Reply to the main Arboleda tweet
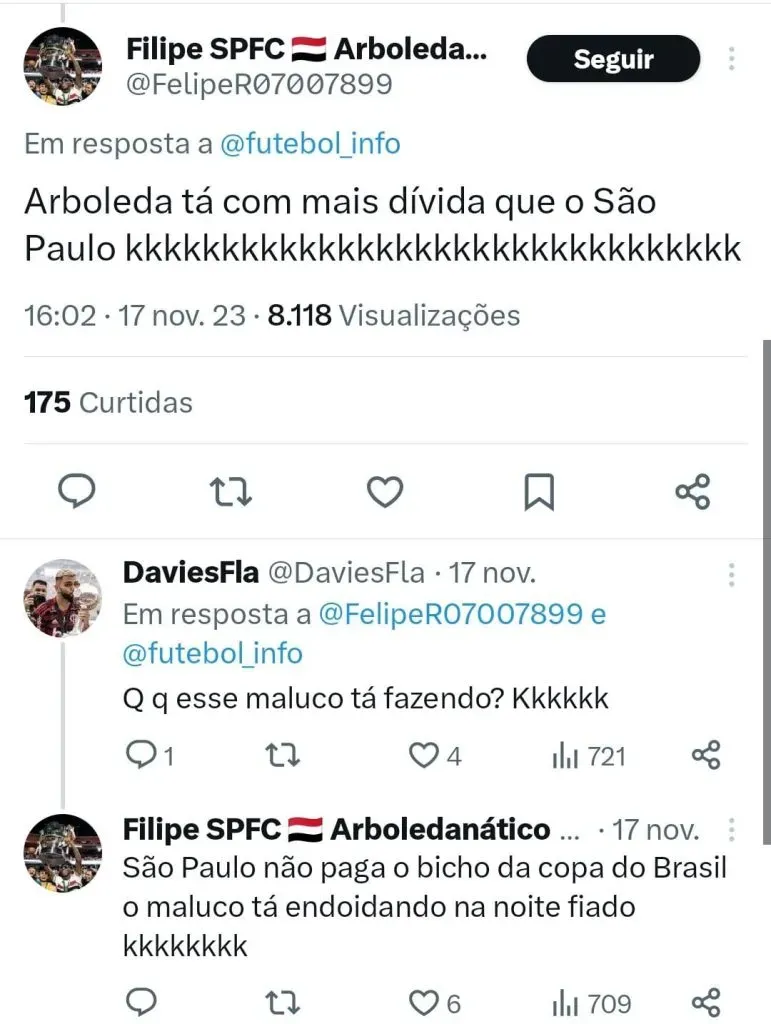The width and height of the screenshot is (771, 1024). [73, 491]
